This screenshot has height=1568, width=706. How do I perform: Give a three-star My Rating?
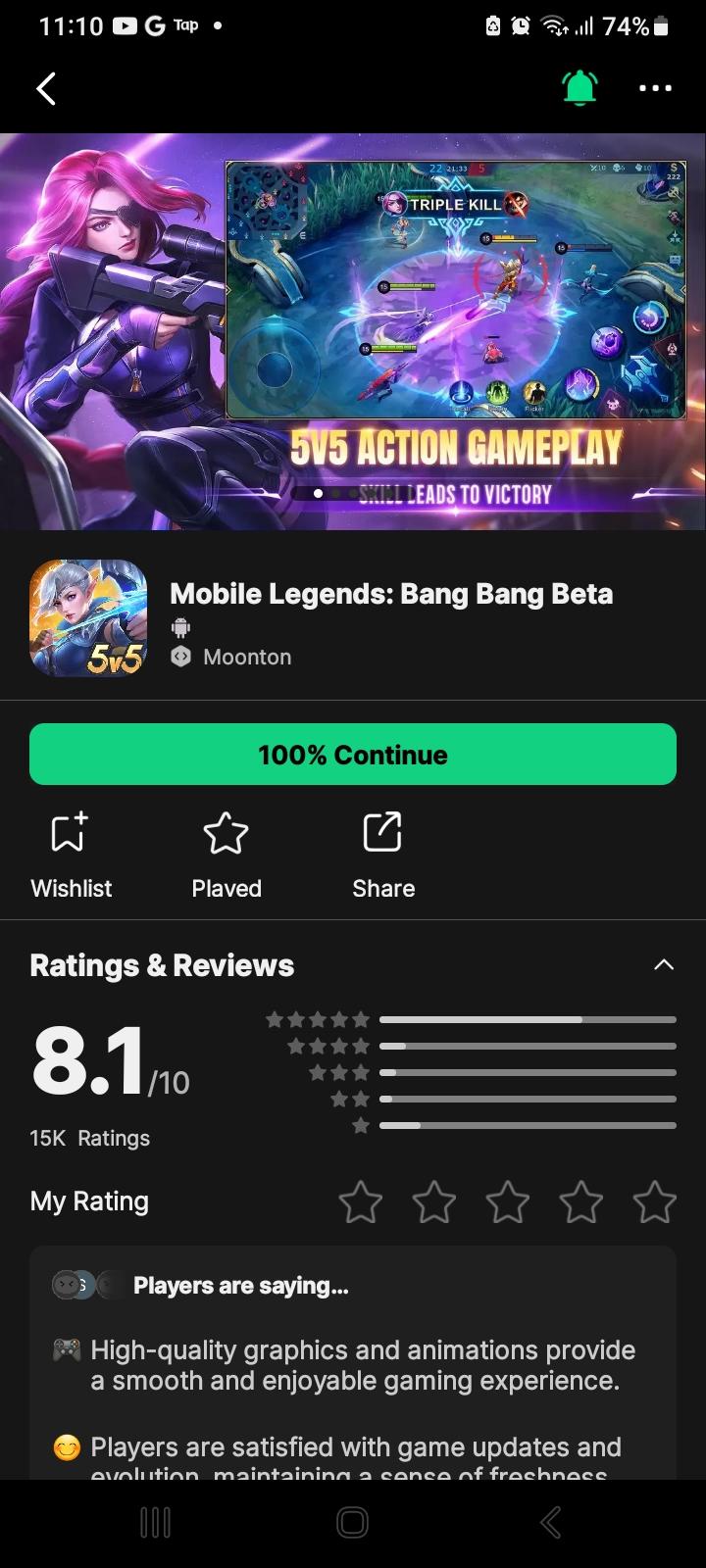pyautogui.click(x=507, y=1201)
